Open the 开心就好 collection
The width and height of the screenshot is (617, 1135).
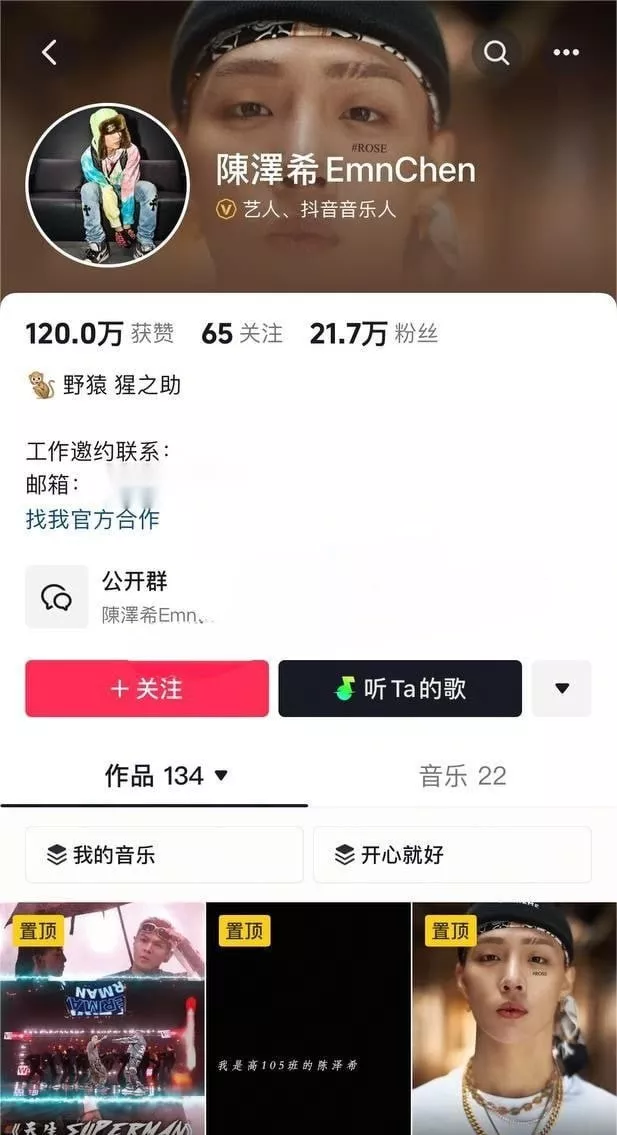point(453,855)
